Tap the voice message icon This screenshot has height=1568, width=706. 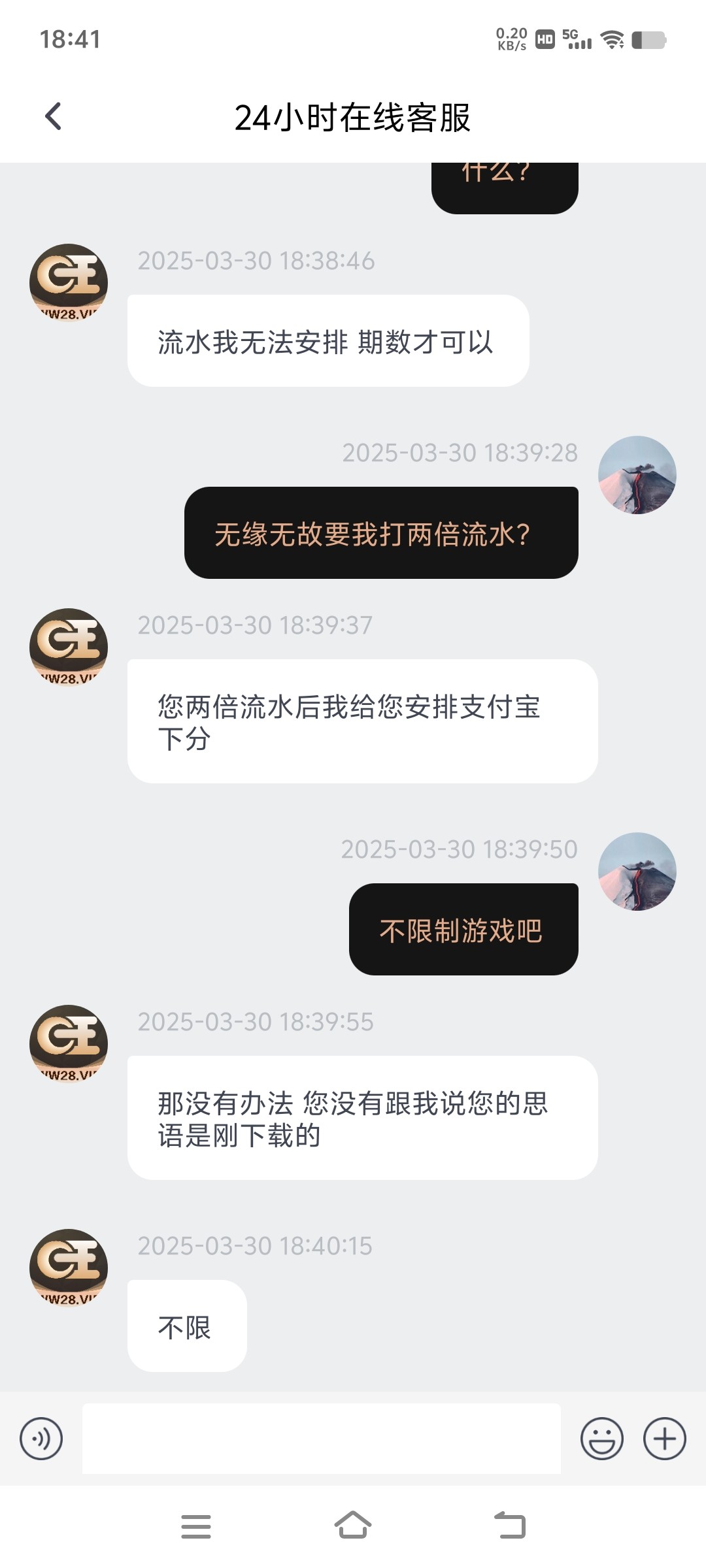coord(42,1438)
